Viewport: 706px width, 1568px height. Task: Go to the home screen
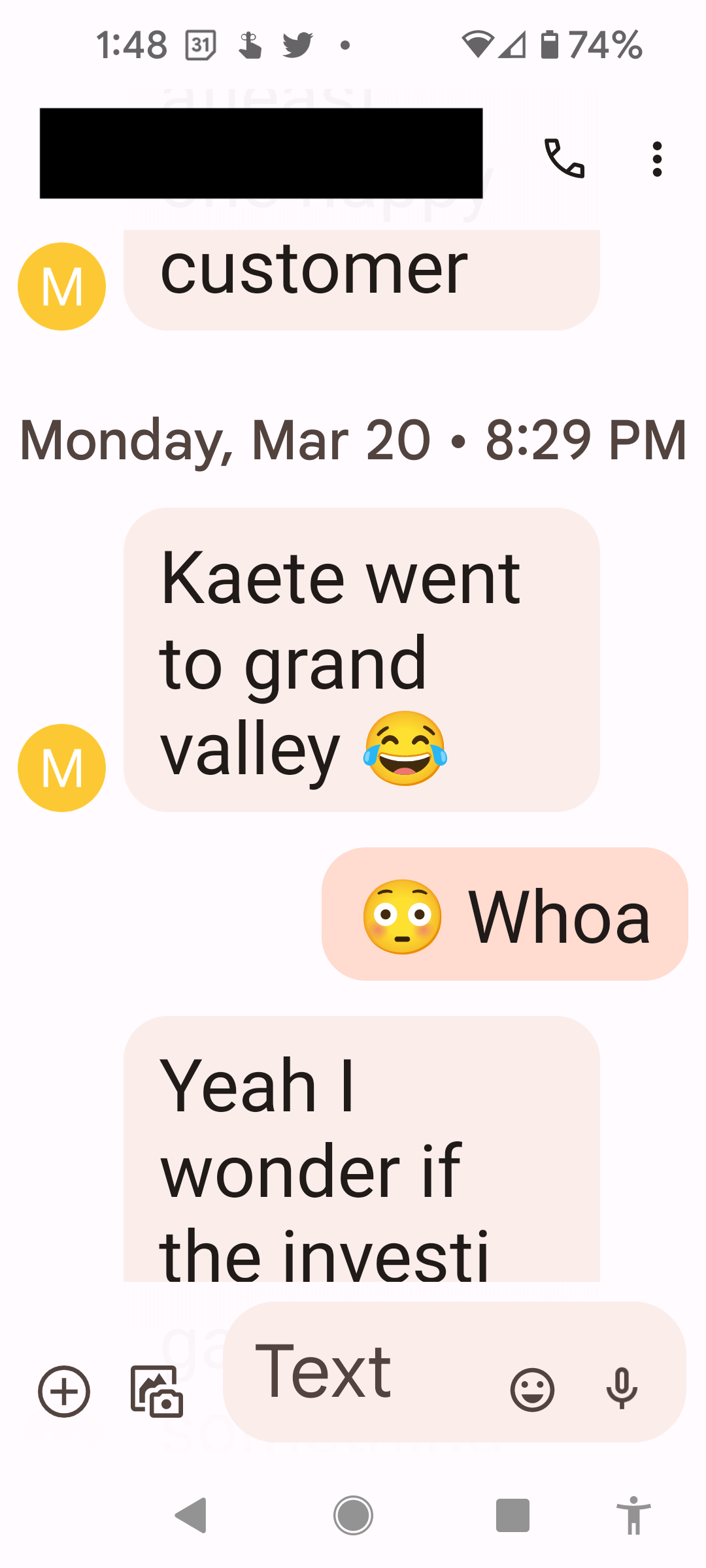353,1515
